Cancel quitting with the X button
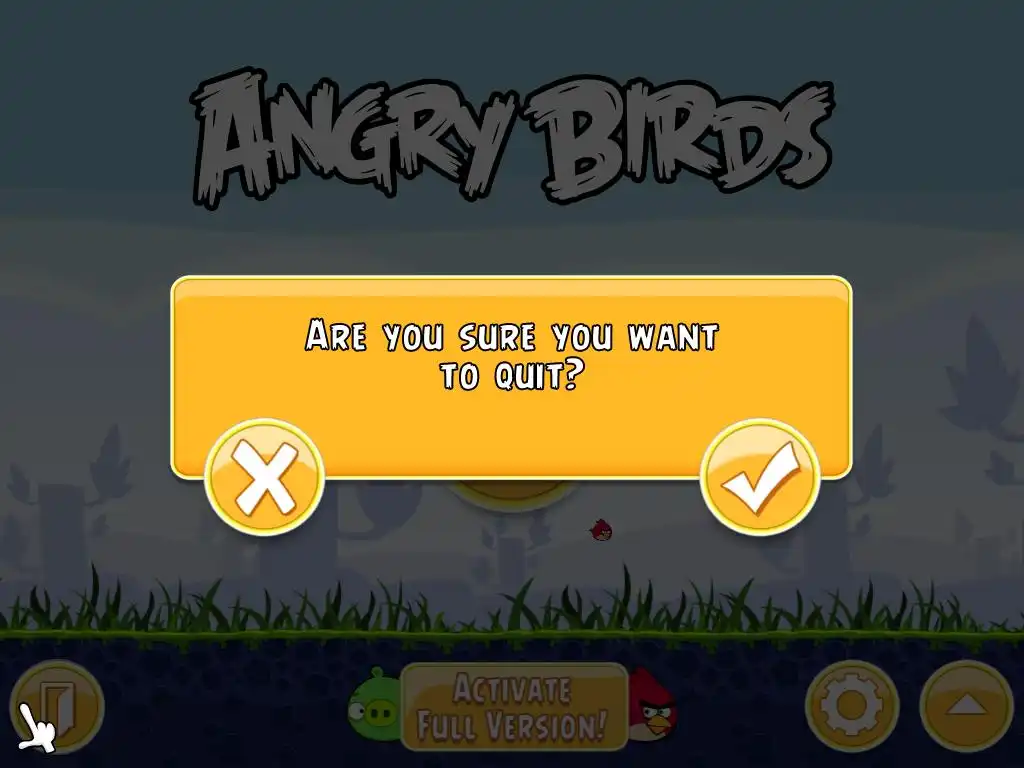Viewport: 1024px width, 768px height. [x=264, y=477]
